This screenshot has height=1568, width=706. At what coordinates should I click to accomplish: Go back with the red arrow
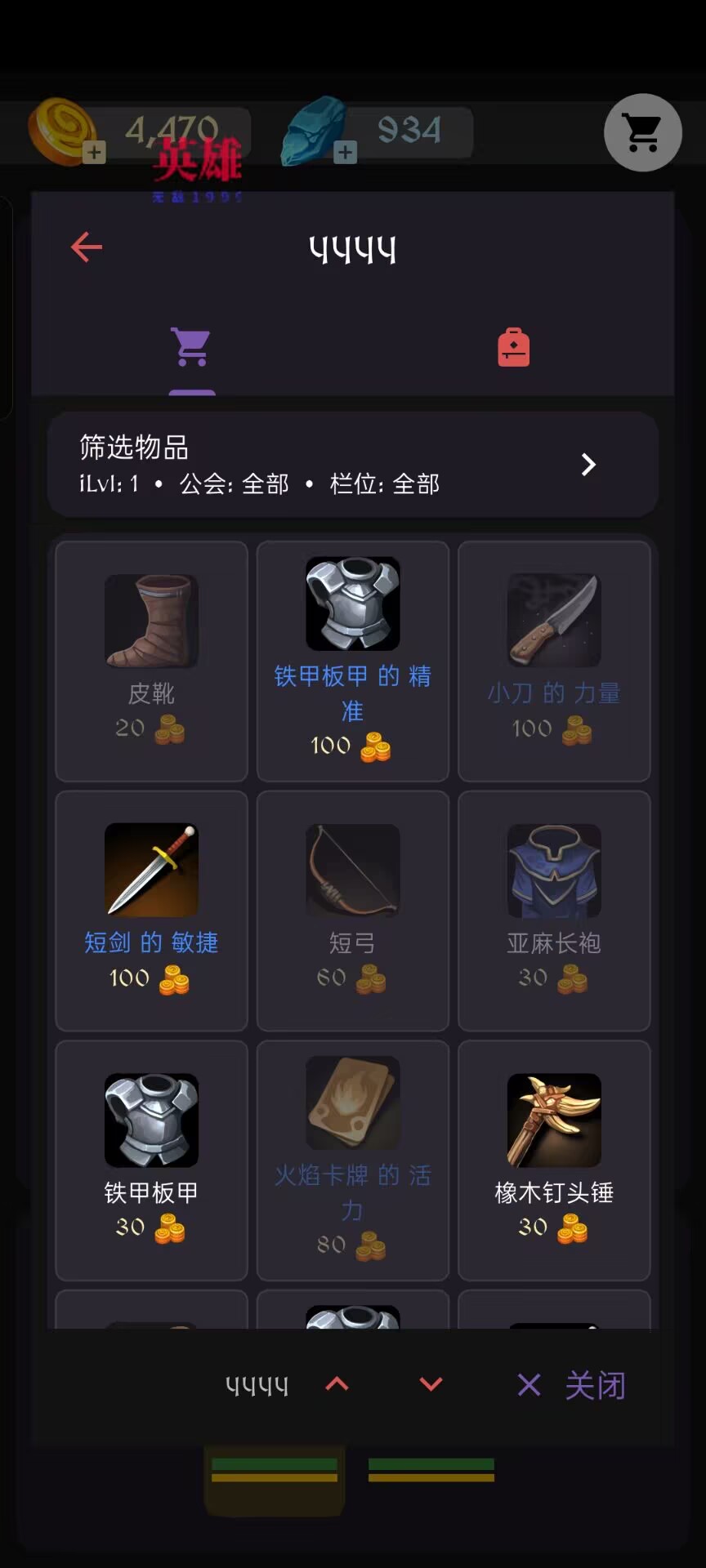point(87,247)
